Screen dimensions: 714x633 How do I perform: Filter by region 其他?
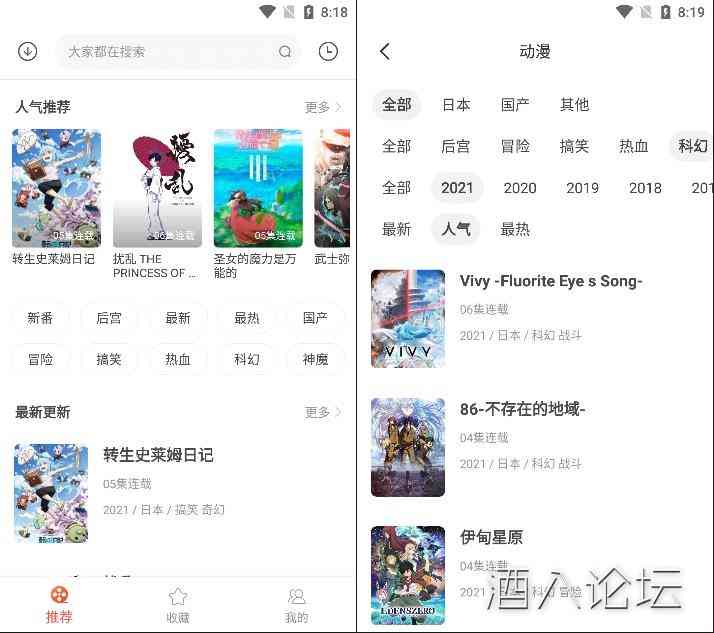(574, 104)
